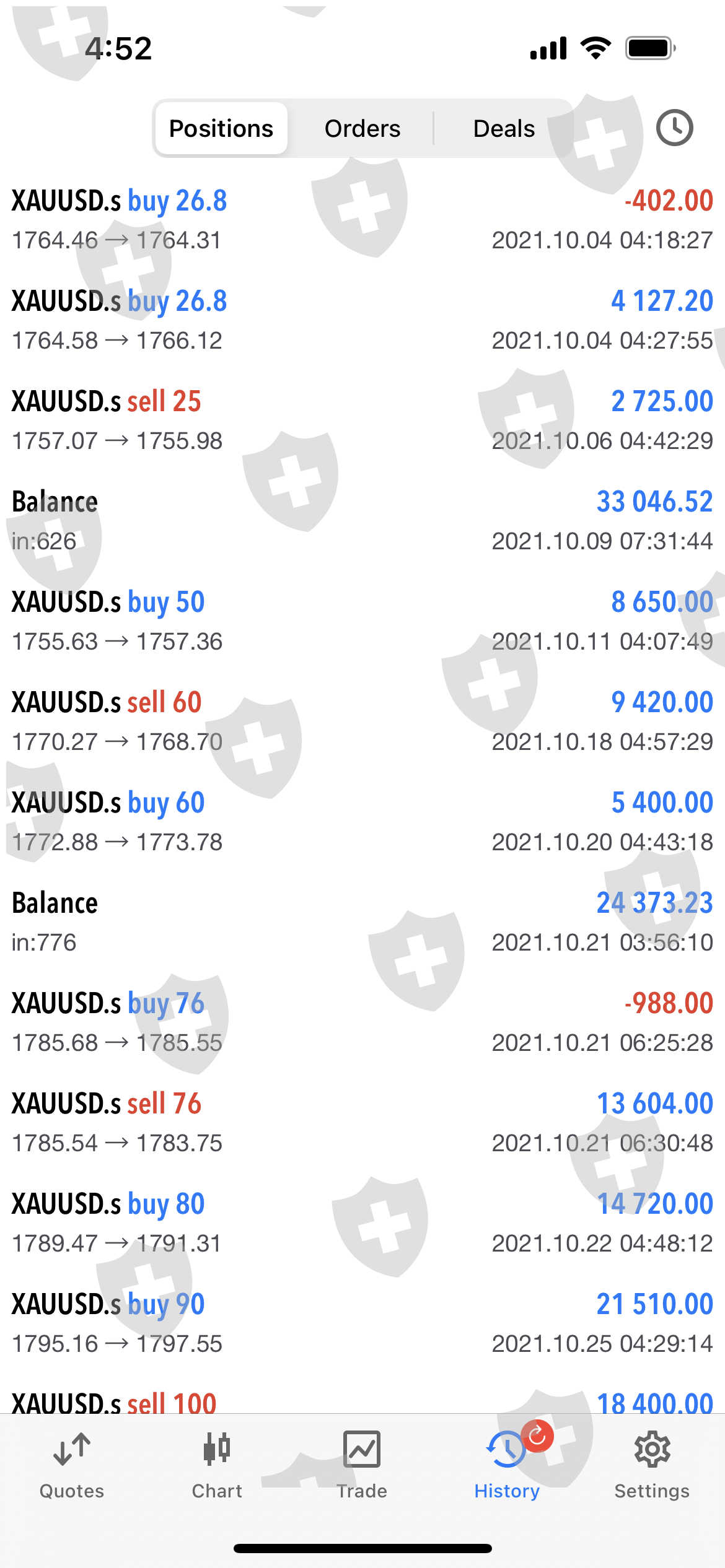Open Settings from bottom bar
Image resolution: width=725 pixels, height=1568 pixels.
(x=652, y=1465)
